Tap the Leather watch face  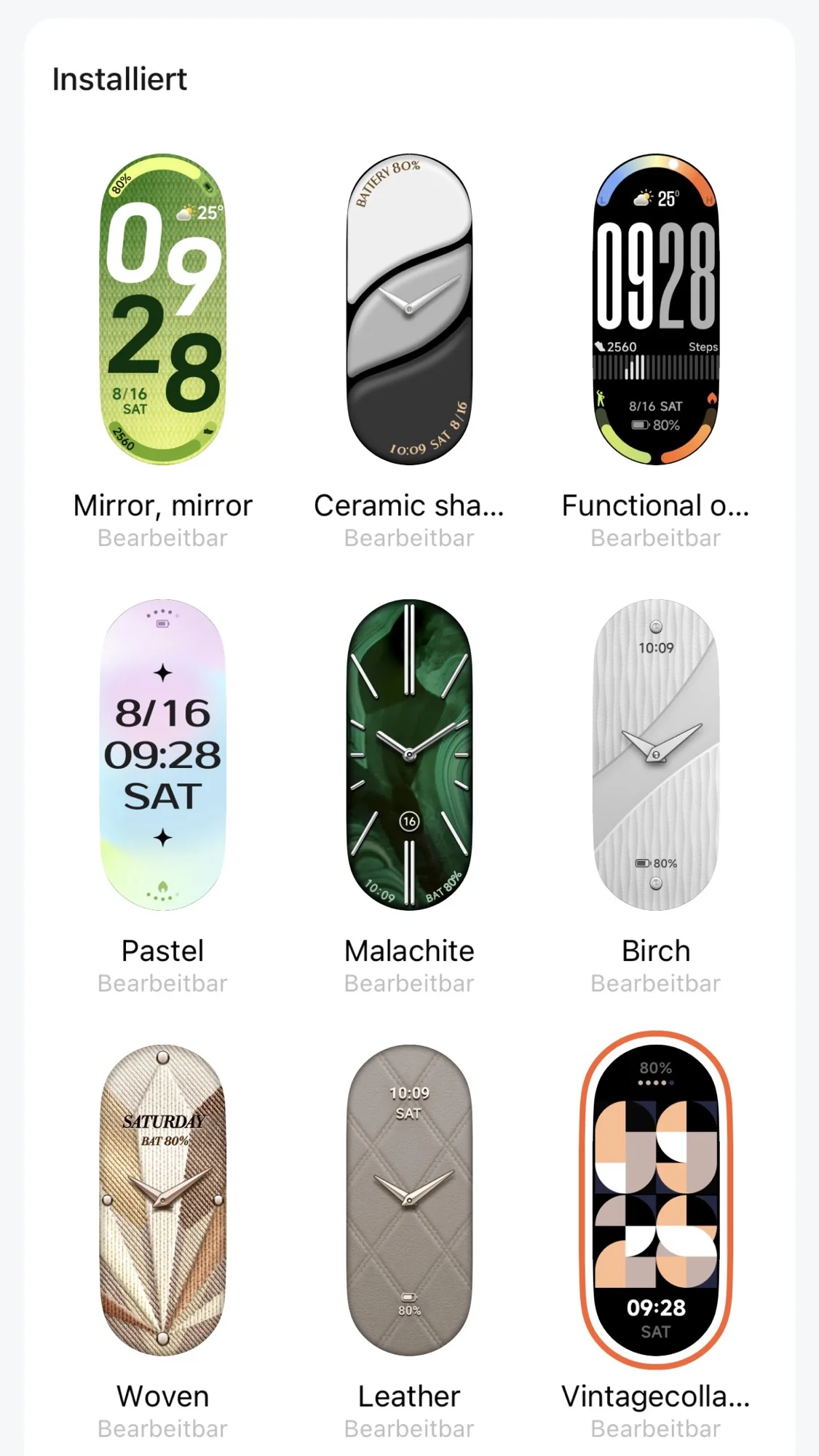coord(409,1200)
